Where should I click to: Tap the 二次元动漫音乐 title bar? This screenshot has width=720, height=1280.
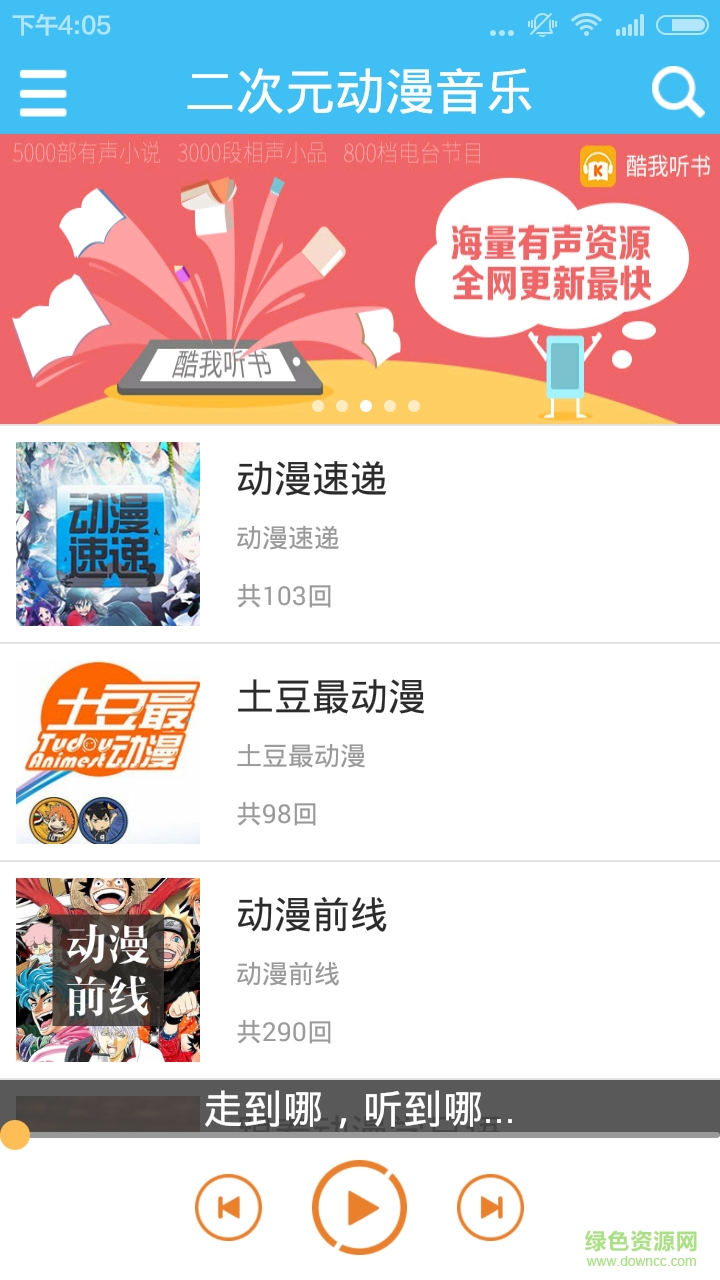coord(360,91)
